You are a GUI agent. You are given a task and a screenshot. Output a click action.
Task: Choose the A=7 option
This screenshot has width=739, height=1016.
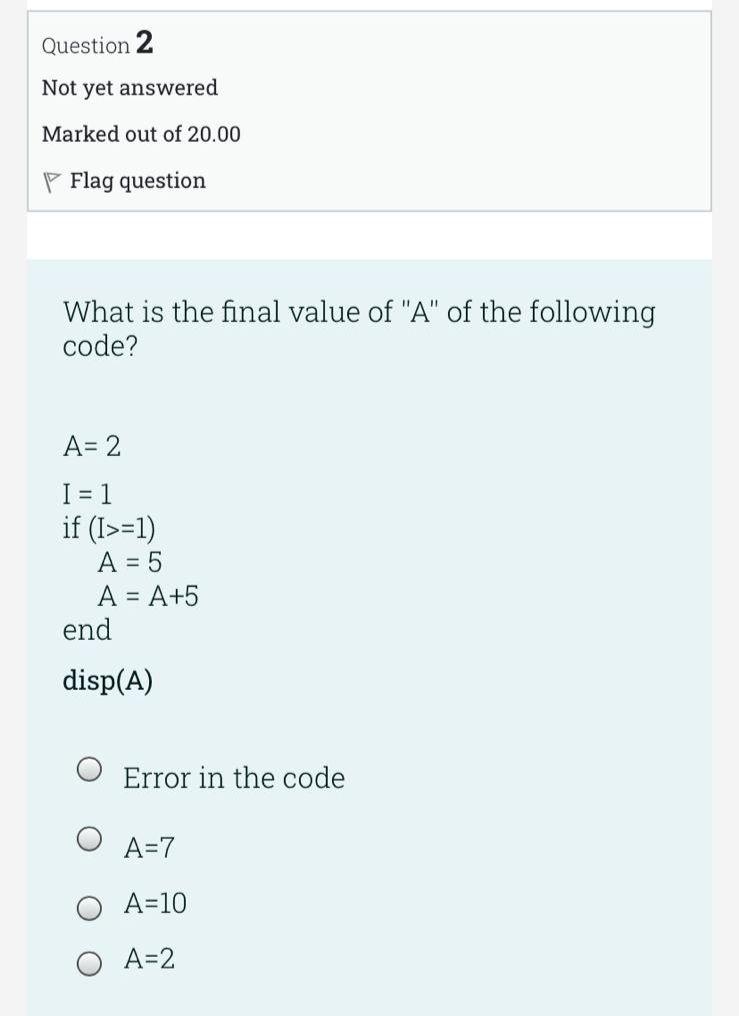90,837
